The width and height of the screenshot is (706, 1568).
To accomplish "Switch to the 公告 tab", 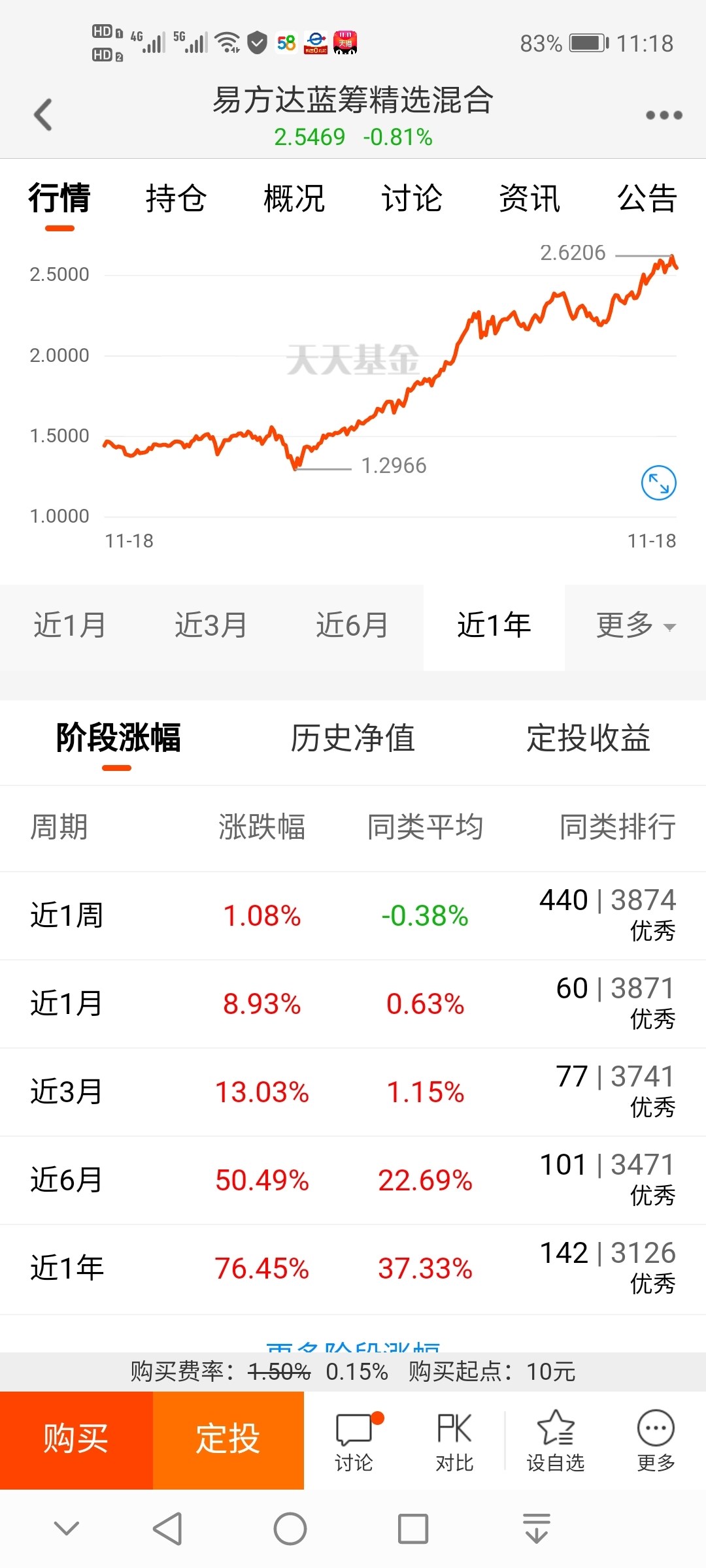I will coord(647,199).
